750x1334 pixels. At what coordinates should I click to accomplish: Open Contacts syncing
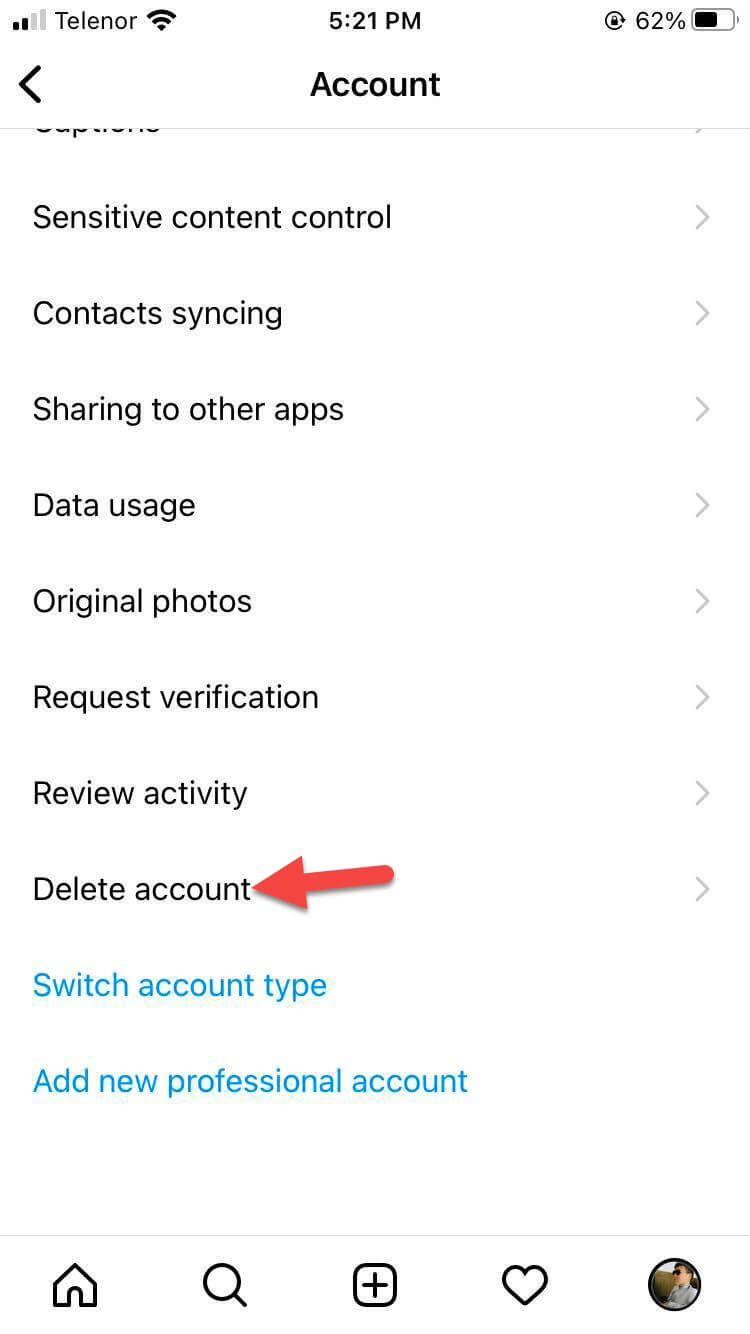(x=157, y=313)
